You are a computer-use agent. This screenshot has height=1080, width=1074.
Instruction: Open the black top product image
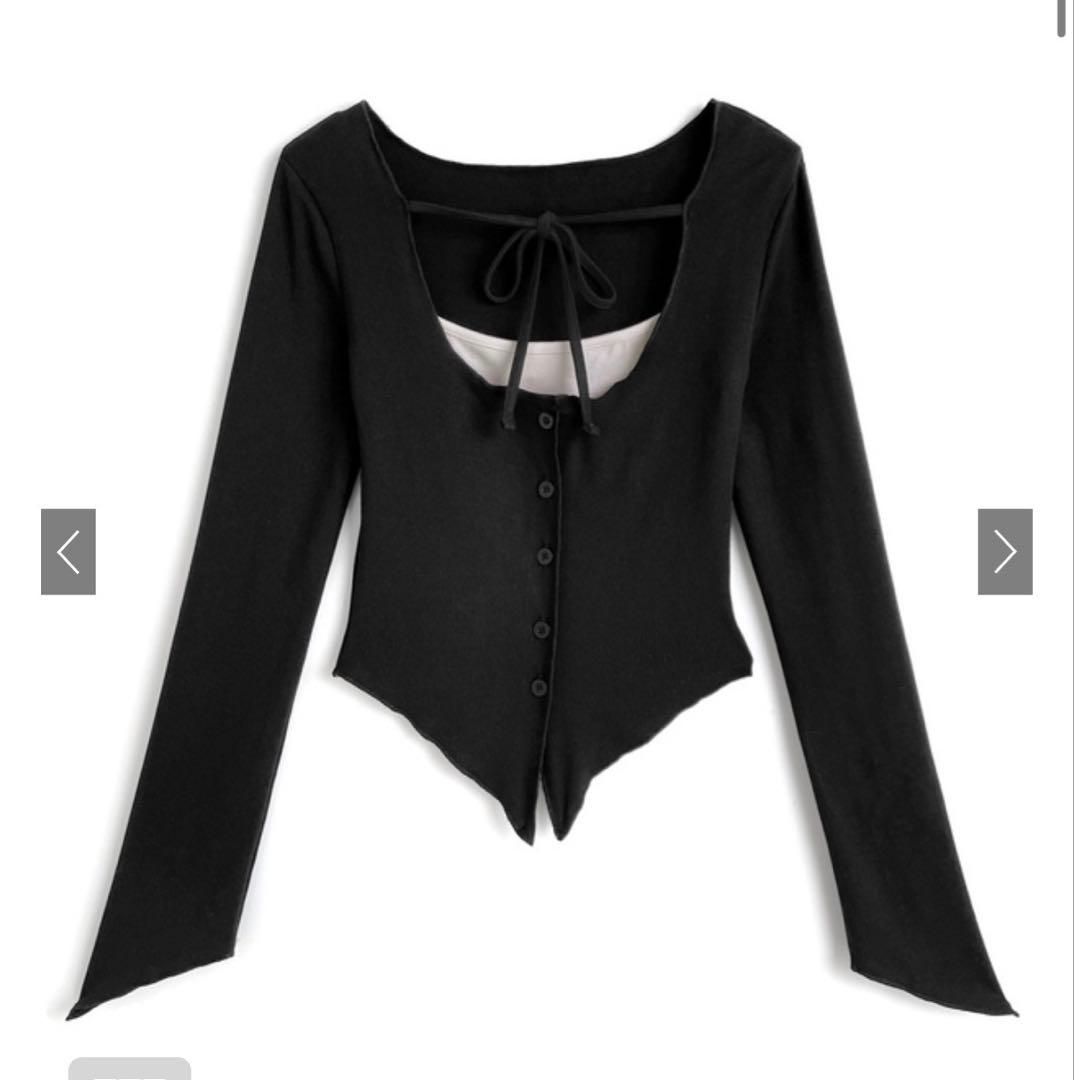click(541, 559)
